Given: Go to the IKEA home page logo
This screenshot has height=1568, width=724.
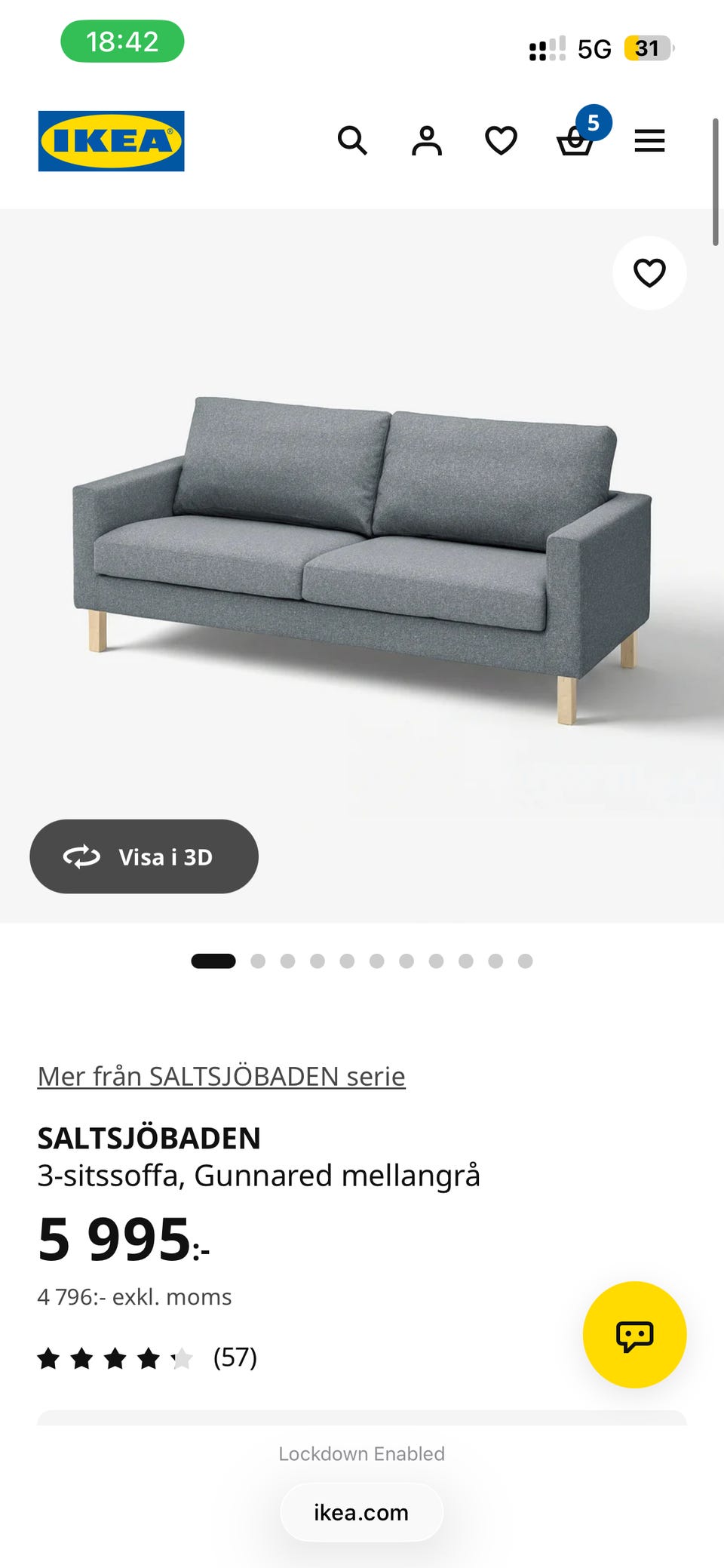Looking at the screenshot, I should point(112,141).
